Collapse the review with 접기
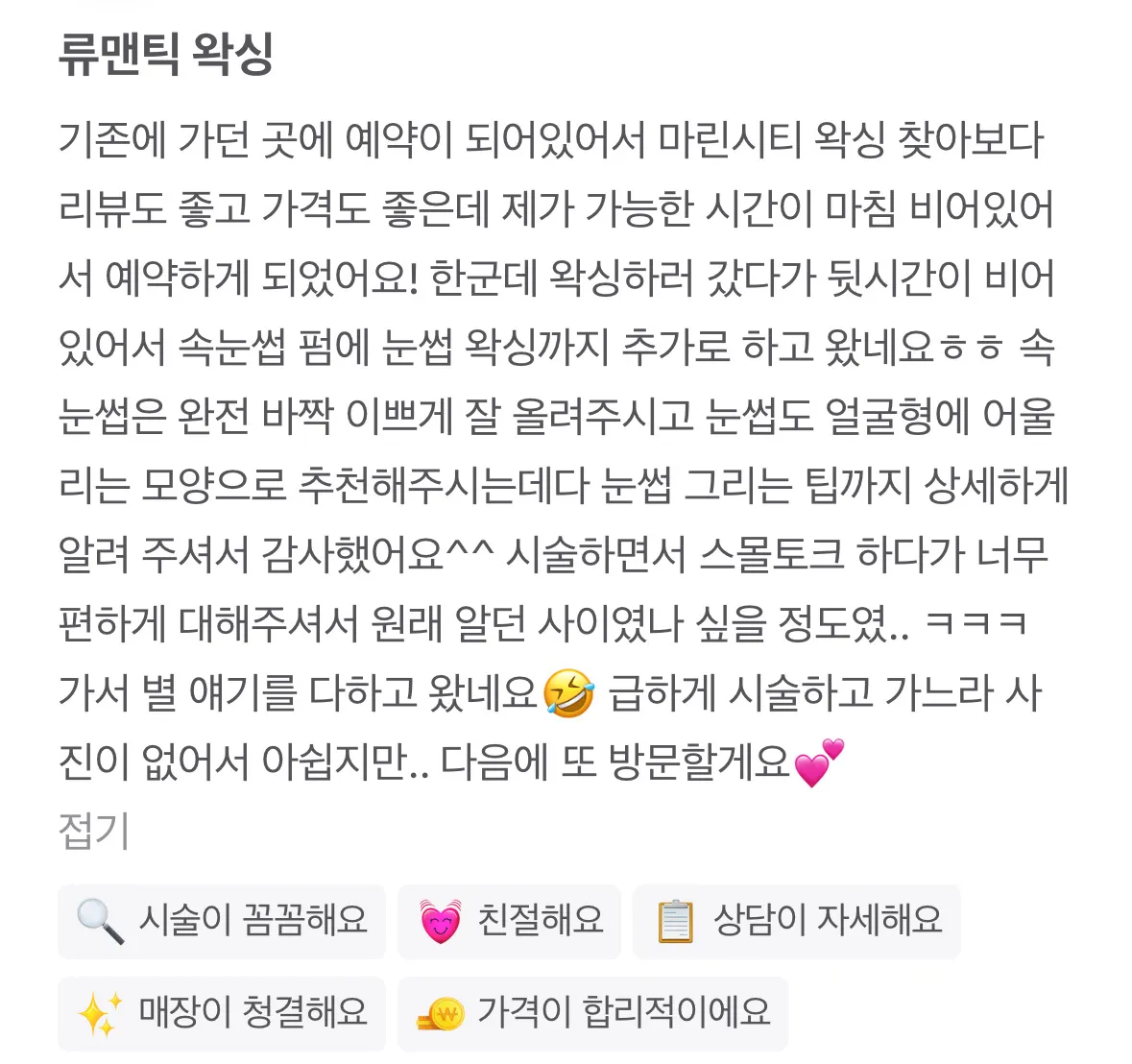Image resolution: width=1132 pixels, height=1064 pixels. [x=93, y=831]
